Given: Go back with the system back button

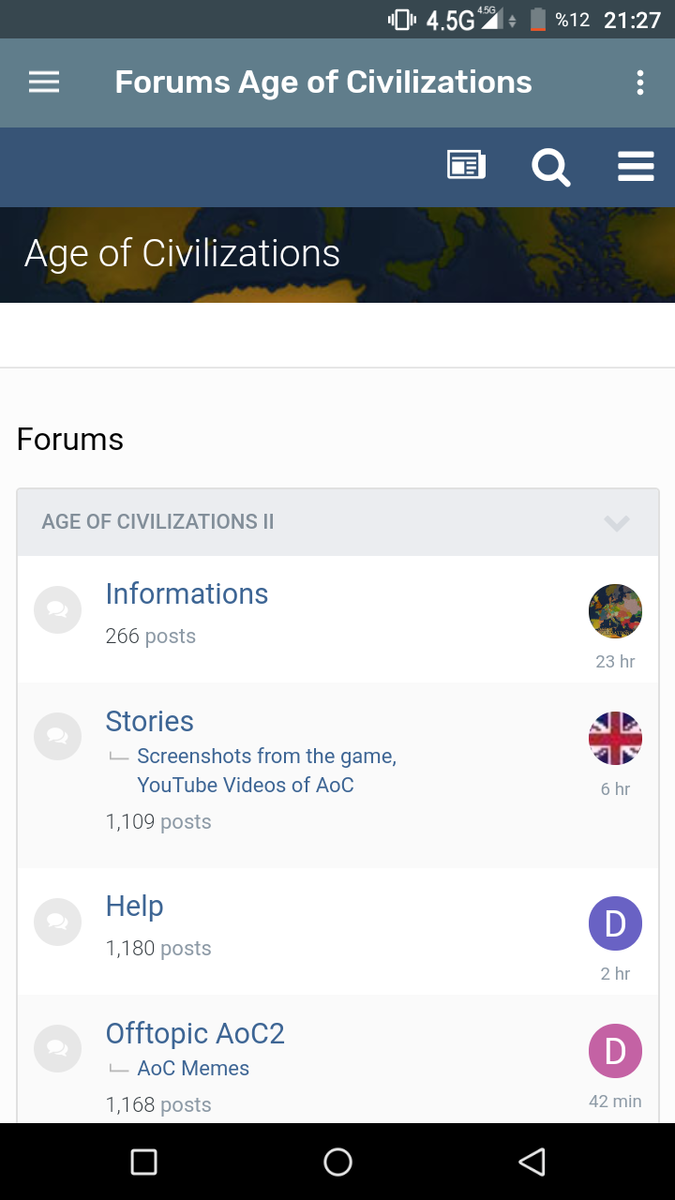Looking at the screenshot, I should pos(531,1161).
